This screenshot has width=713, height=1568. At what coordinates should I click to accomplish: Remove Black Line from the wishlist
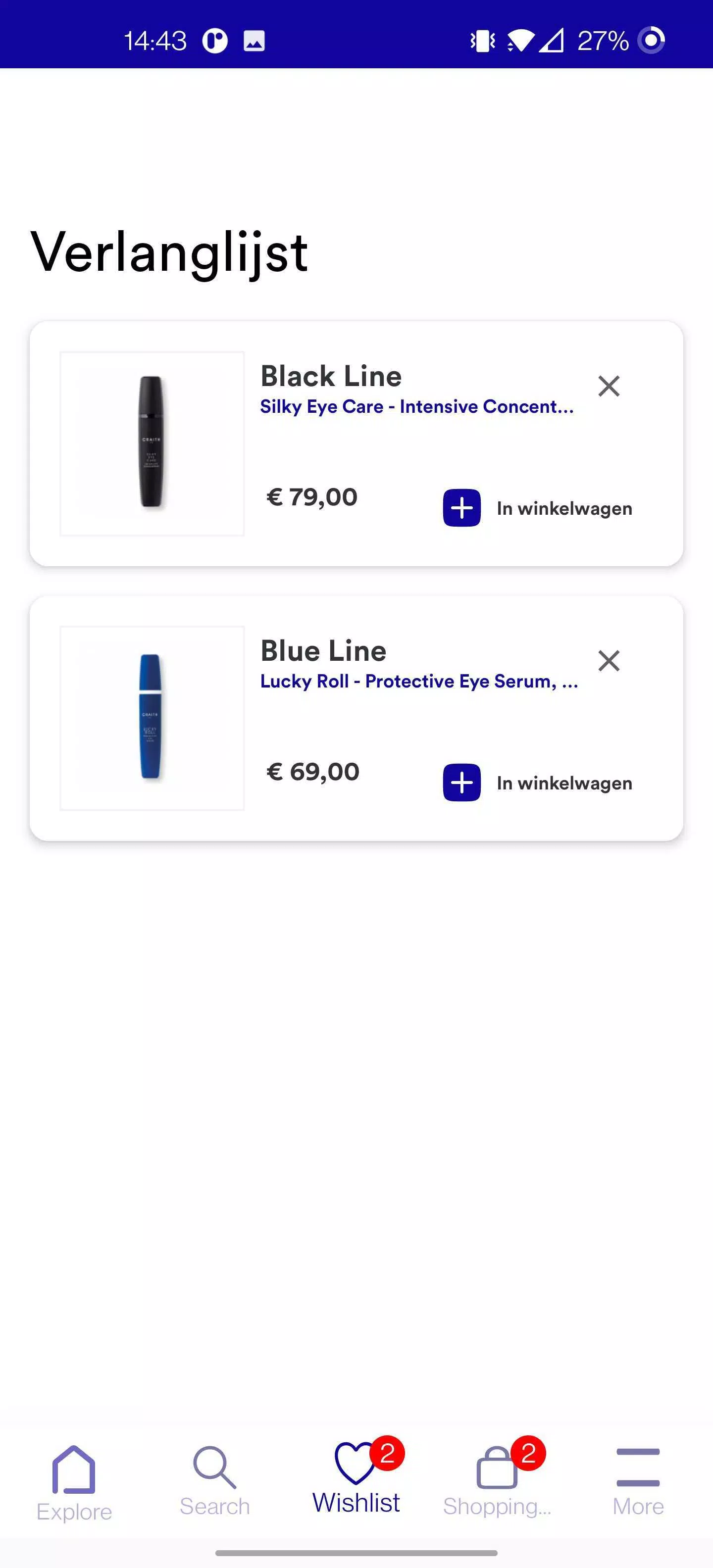608,386
